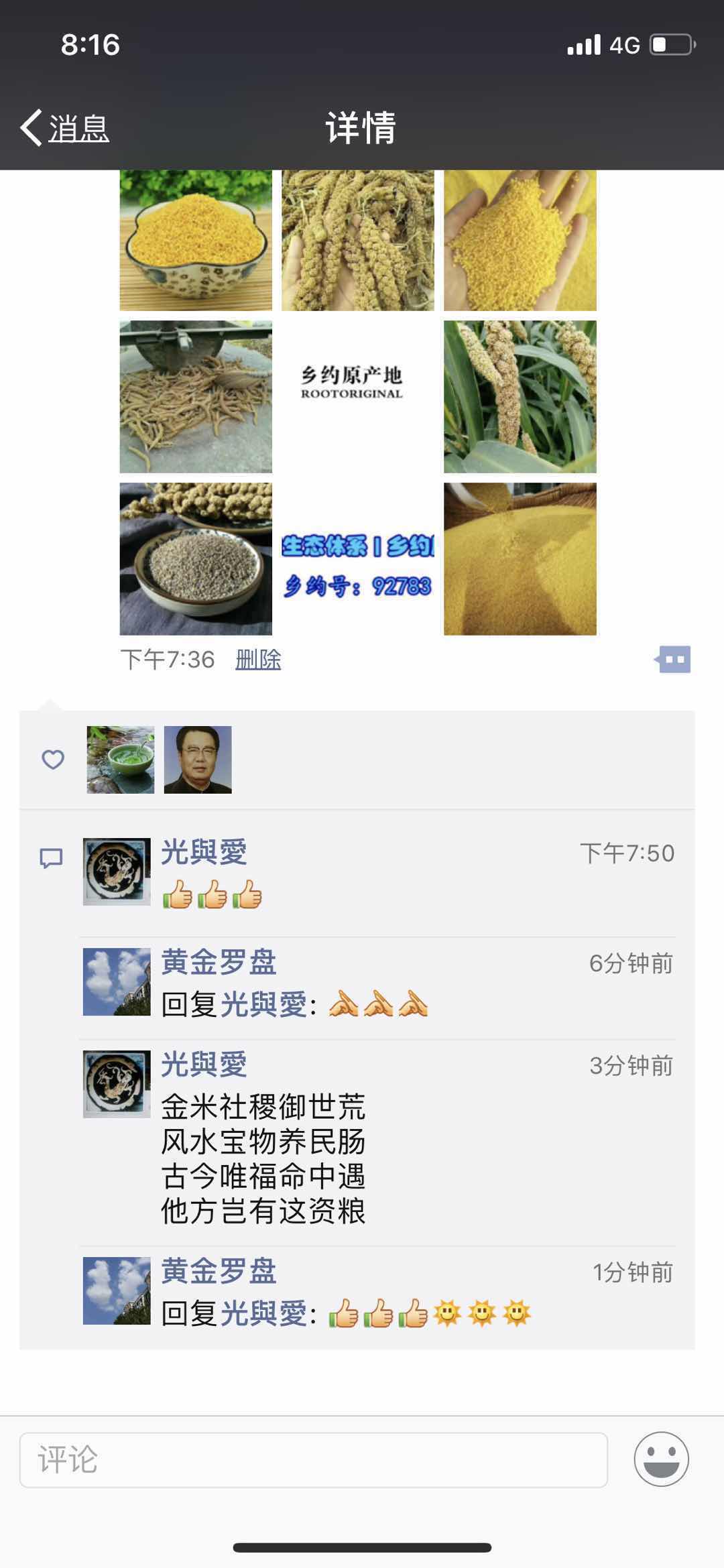Focus the 评论 comment input field
Image resolution: width=724 pixels, height=1568 pixels.
(x=313, y=1459)
